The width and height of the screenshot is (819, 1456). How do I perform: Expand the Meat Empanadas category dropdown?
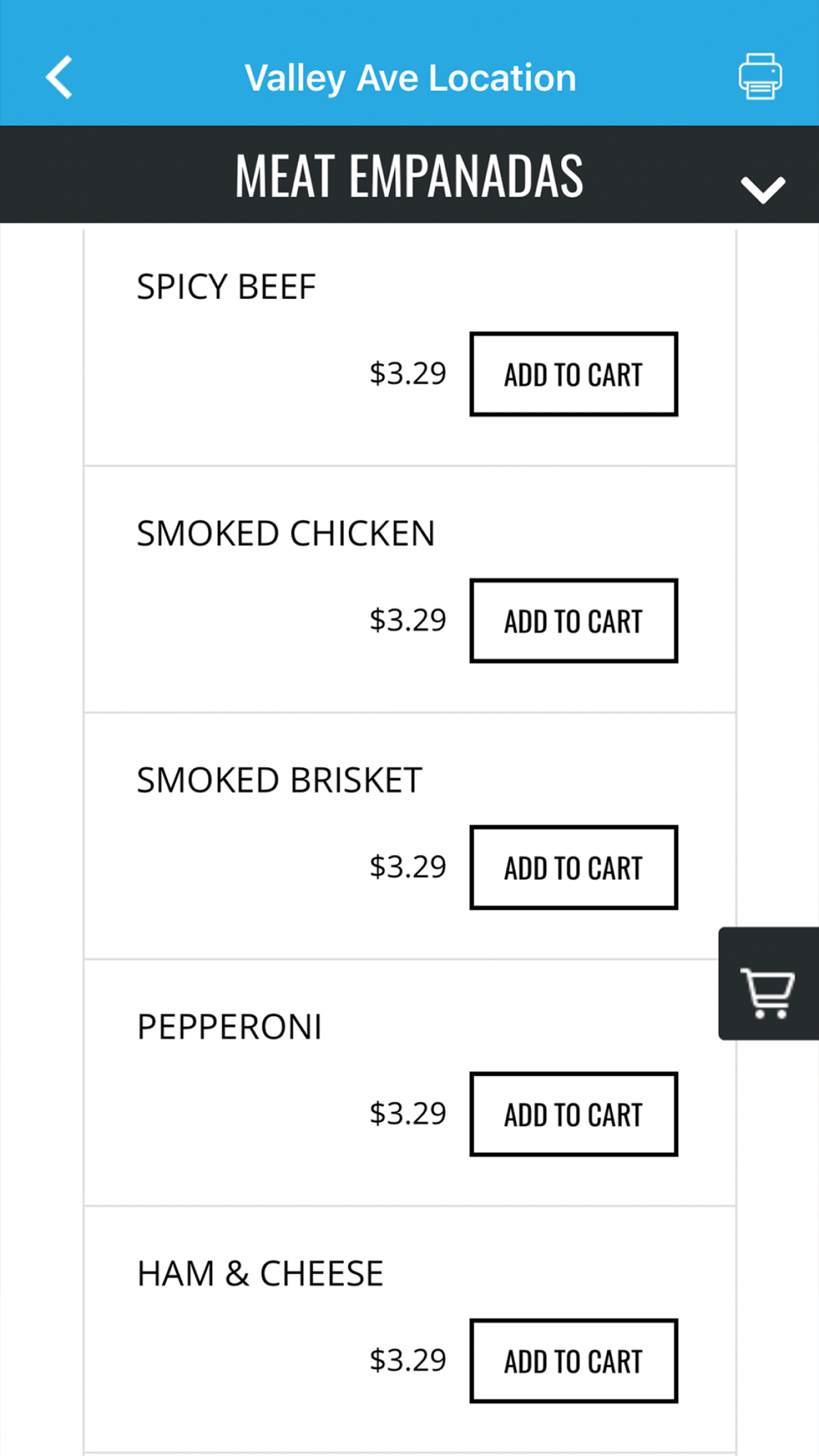coord(762,189)
